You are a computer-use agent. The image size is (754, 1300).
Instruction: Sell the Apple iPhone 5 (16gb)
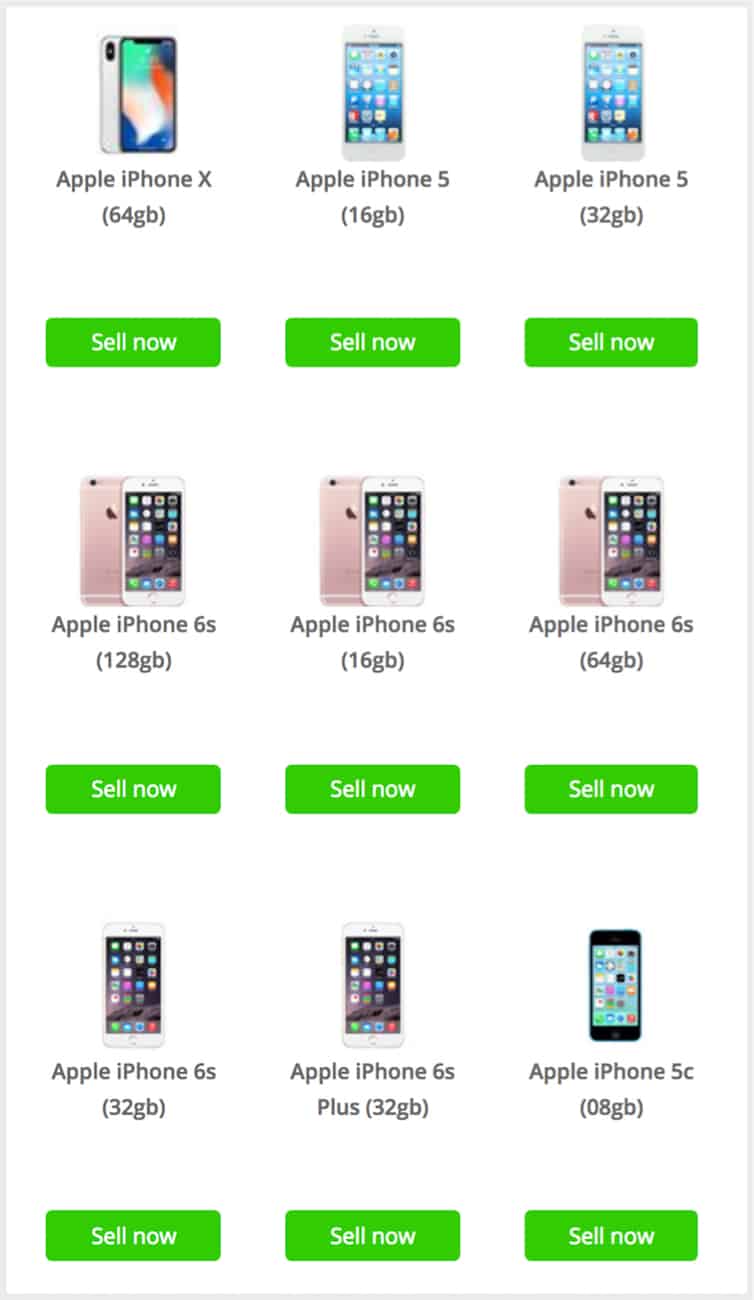(x=372, y=342)
